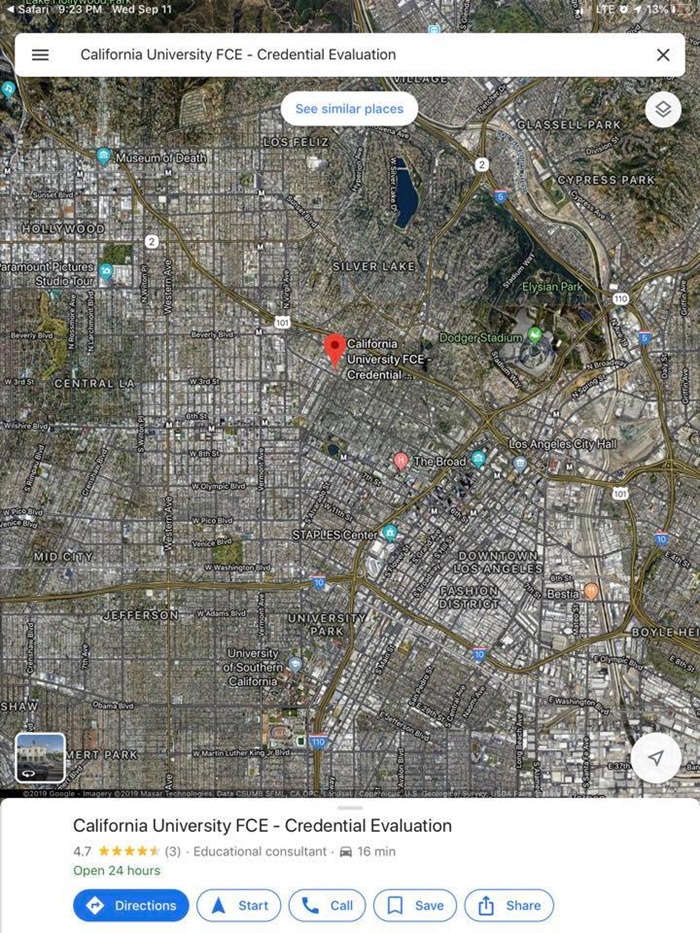Open the Street View thumbnail
Image resolution: width=700 pixels, height=933 pixels.
tap(41, 758)
